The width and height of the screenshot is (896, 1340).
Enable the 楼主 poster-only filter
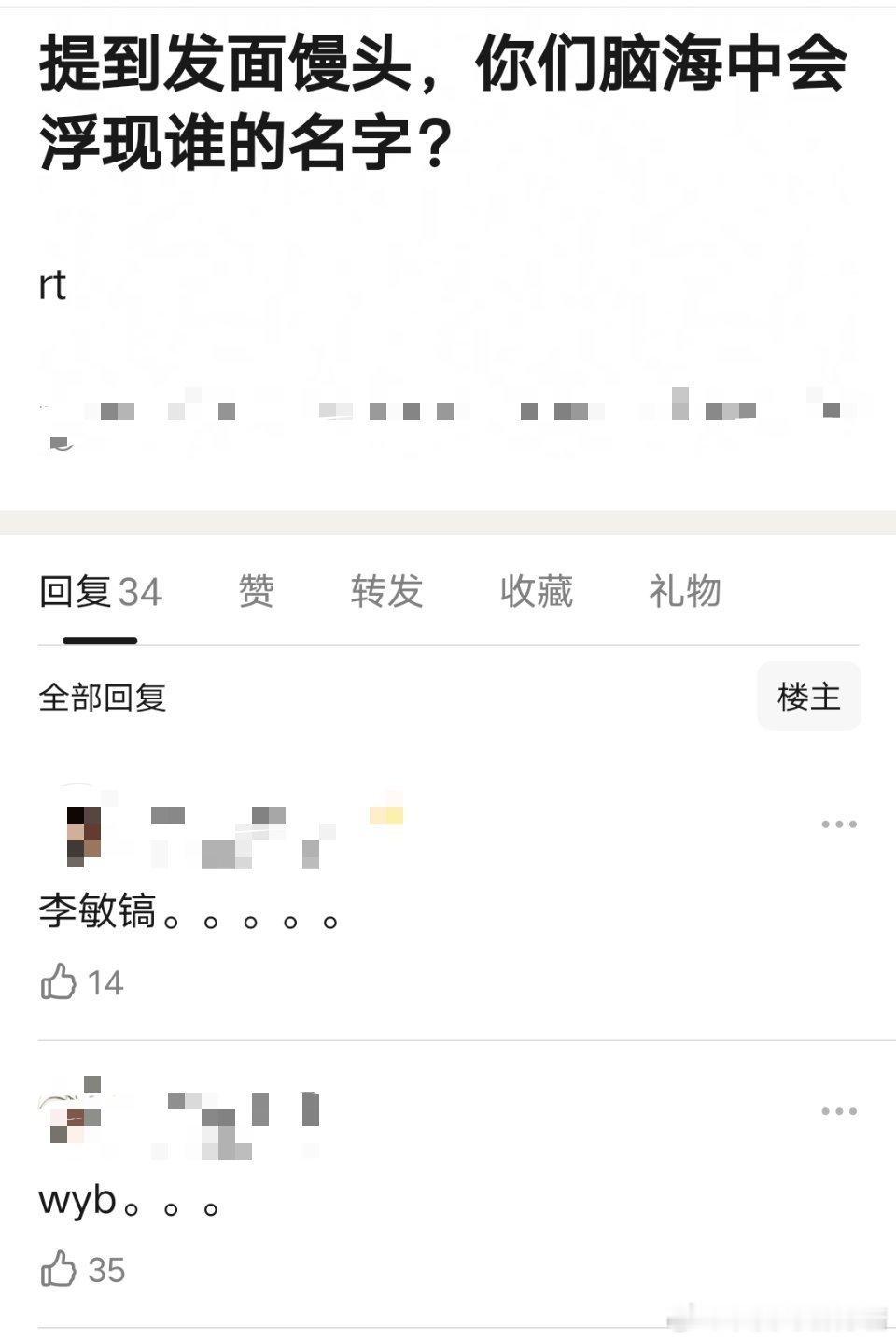(x=808, y=697)
